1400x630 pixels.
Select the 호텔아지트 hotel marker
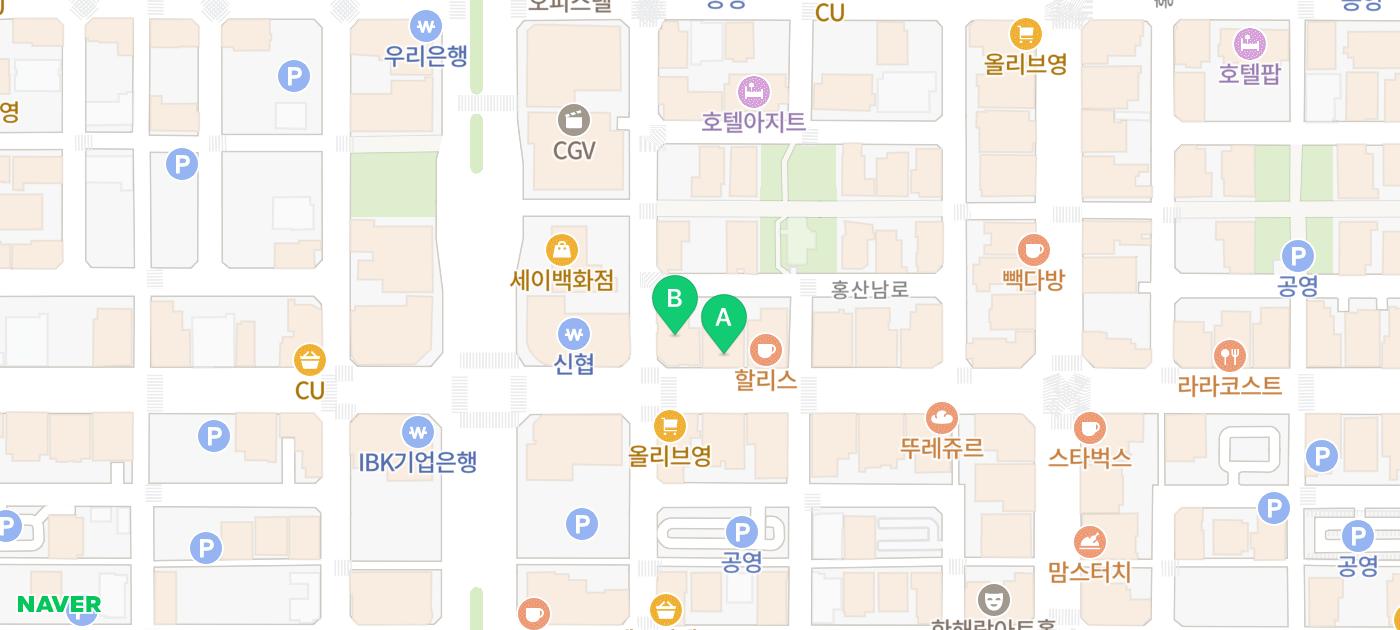pyautogui.click(x=753, y=93)
